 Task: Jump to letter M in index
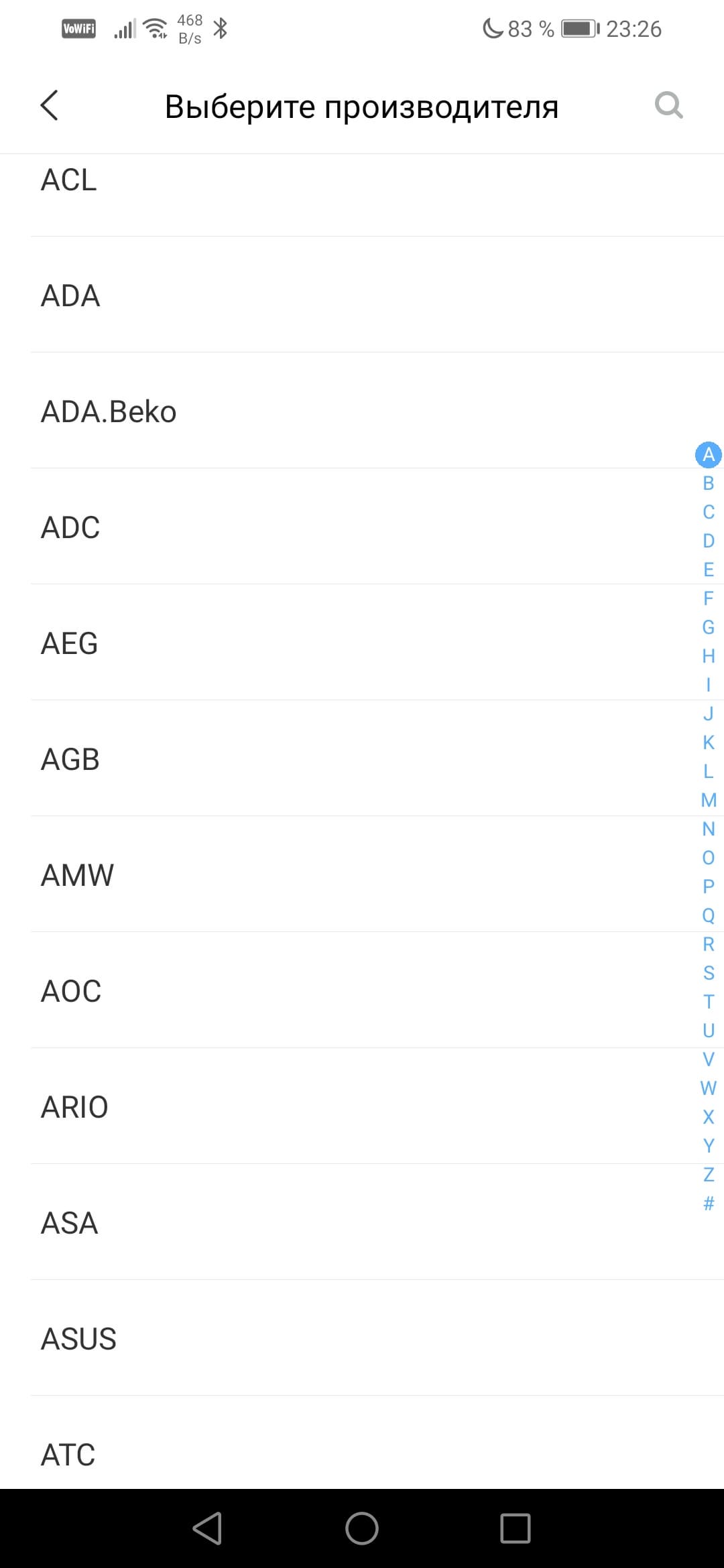709,800
